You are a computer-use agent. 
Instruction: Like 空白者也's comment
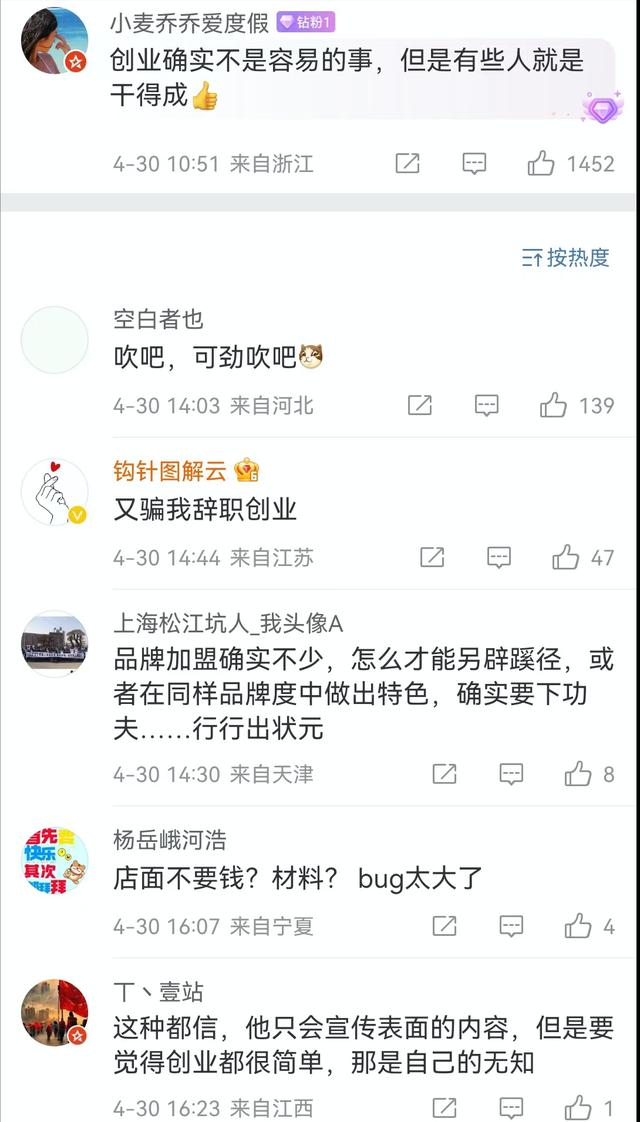click(x=553, y=405)
